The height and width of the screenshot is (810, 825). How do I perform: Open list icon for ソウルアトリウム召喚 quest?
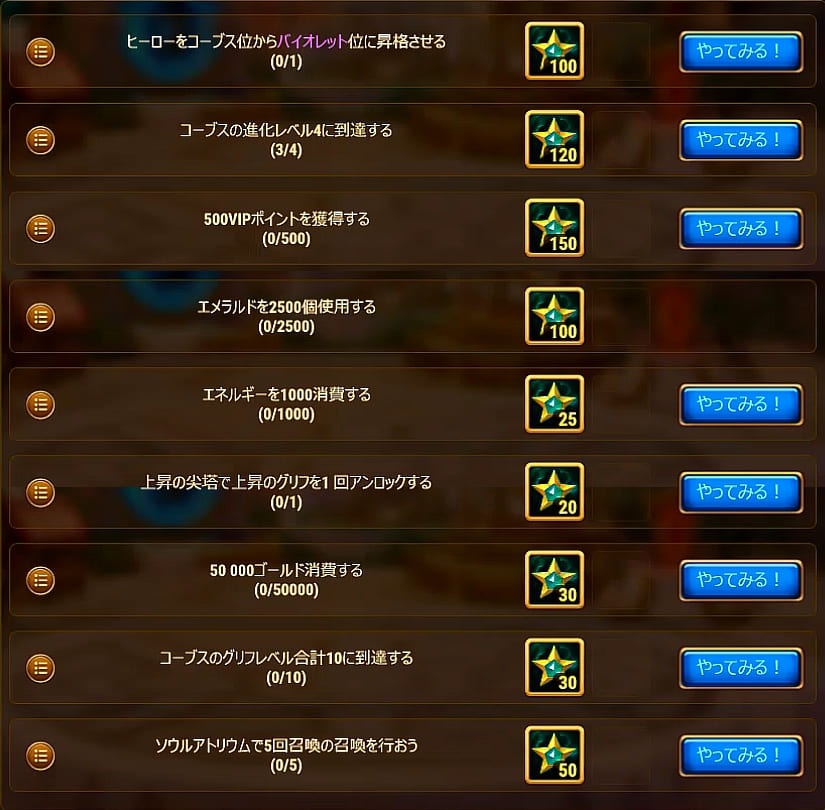click(39, 754)
